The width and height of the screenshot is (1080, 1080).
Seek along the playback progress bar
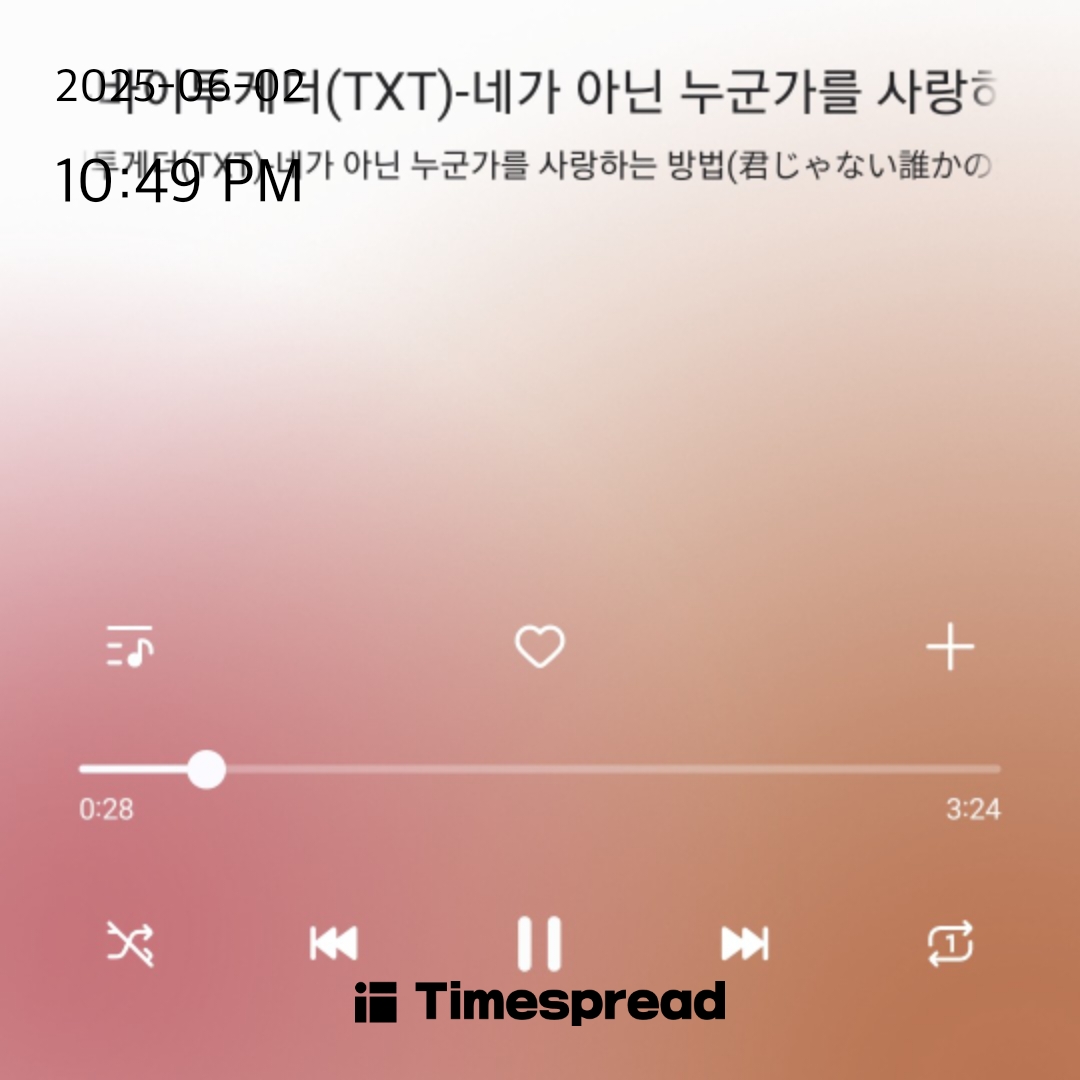(x=540, y=769)
